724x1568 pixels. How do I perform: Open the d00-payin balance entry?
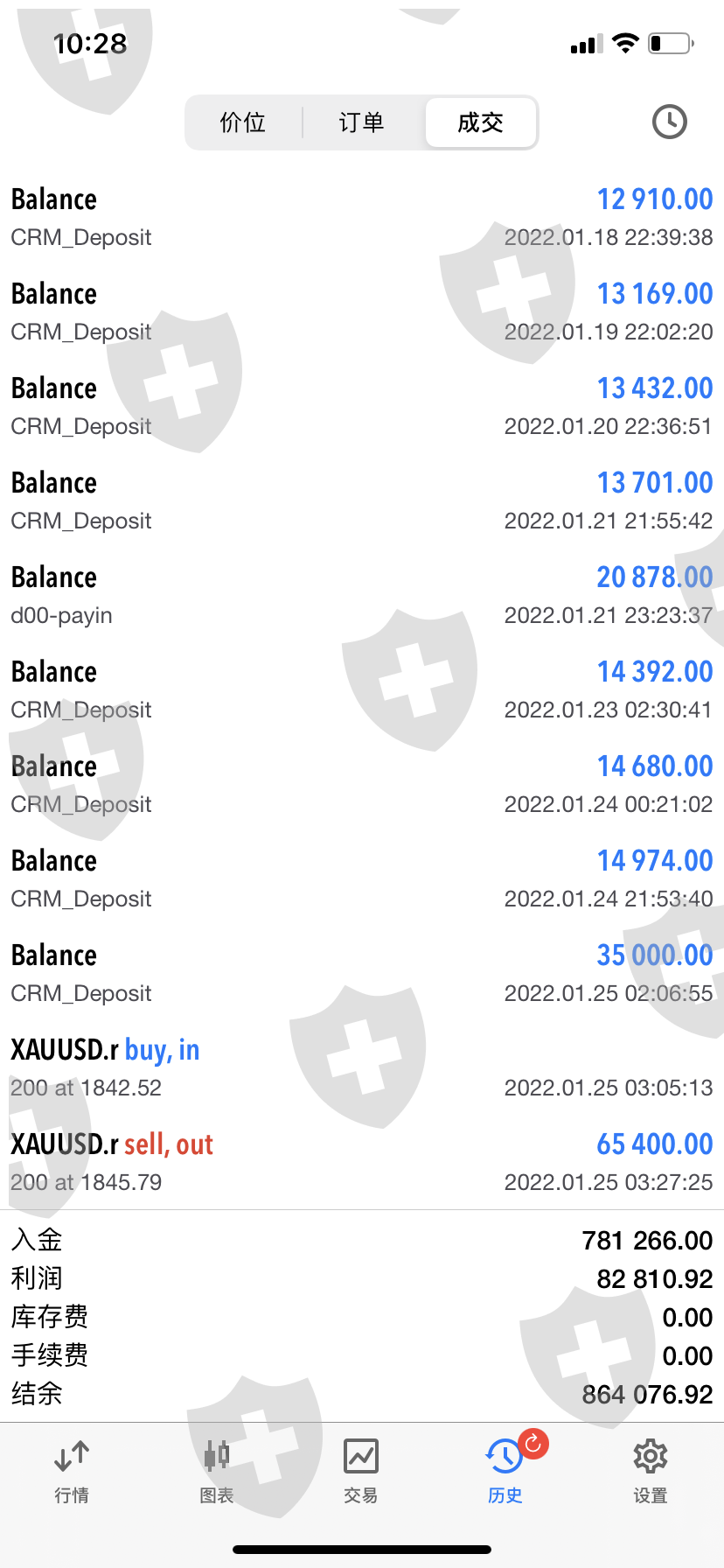[x=362, y=595]
